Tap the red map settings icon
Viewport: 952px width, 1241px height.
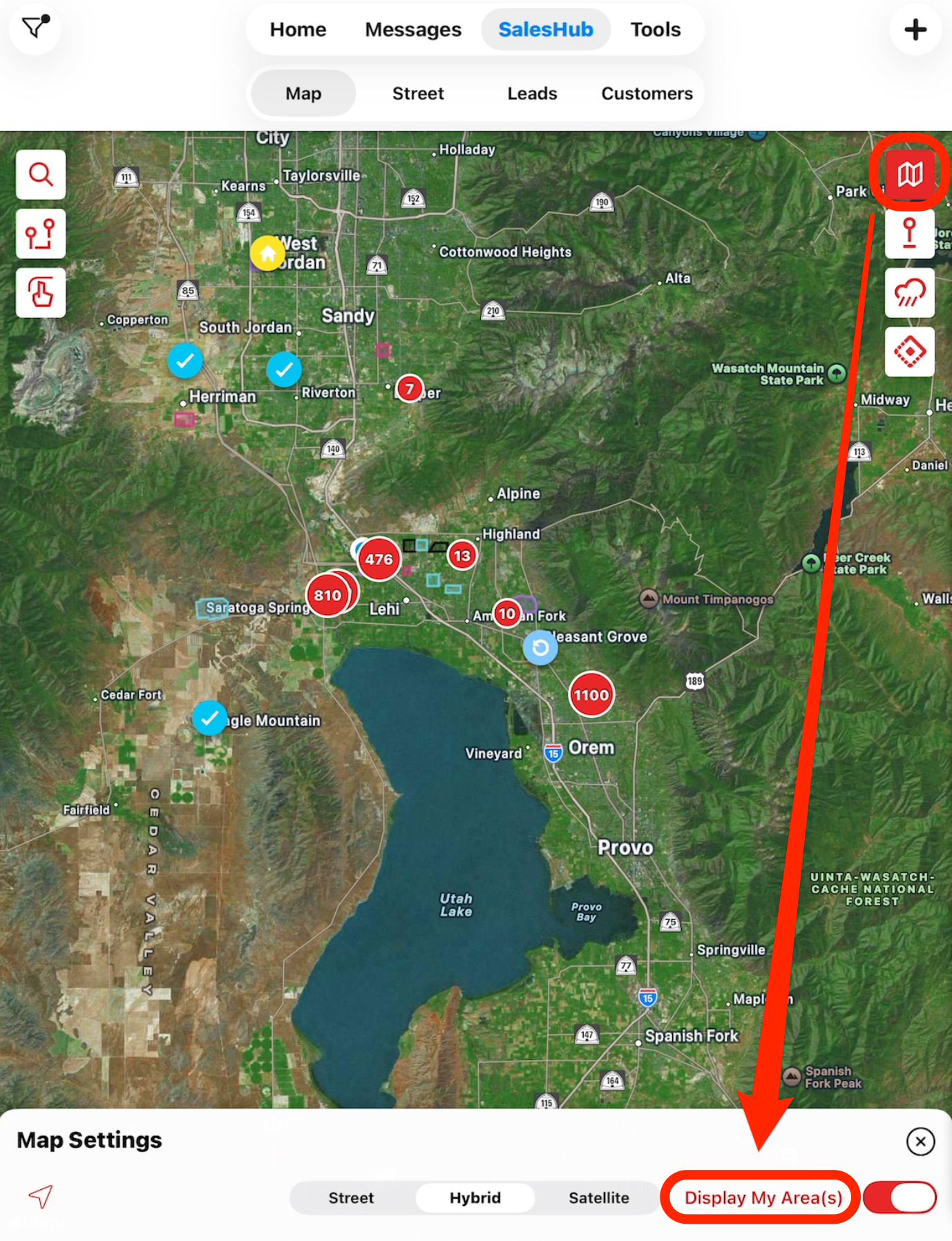[x=909, y=174]
